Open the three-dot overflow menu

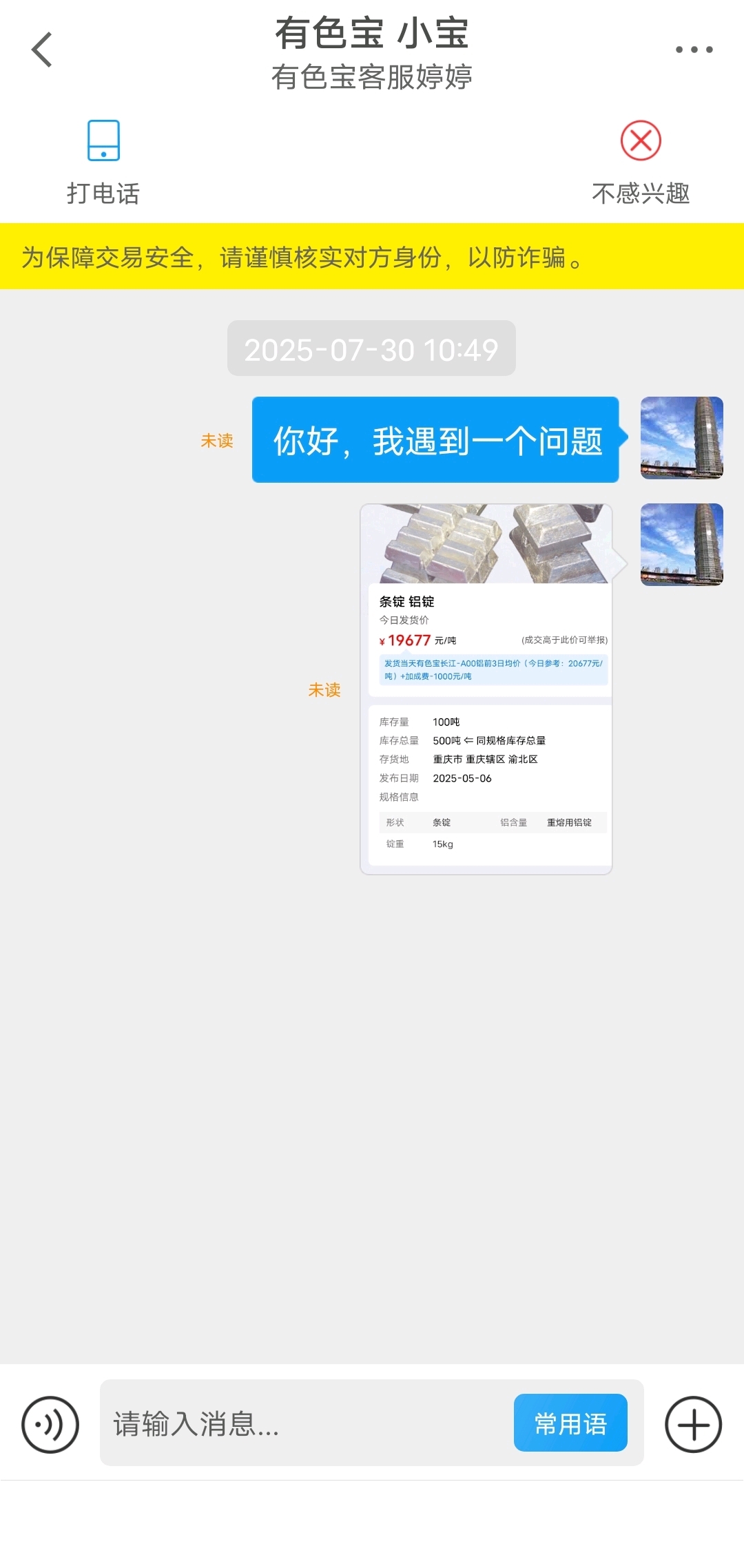(694, 50)
